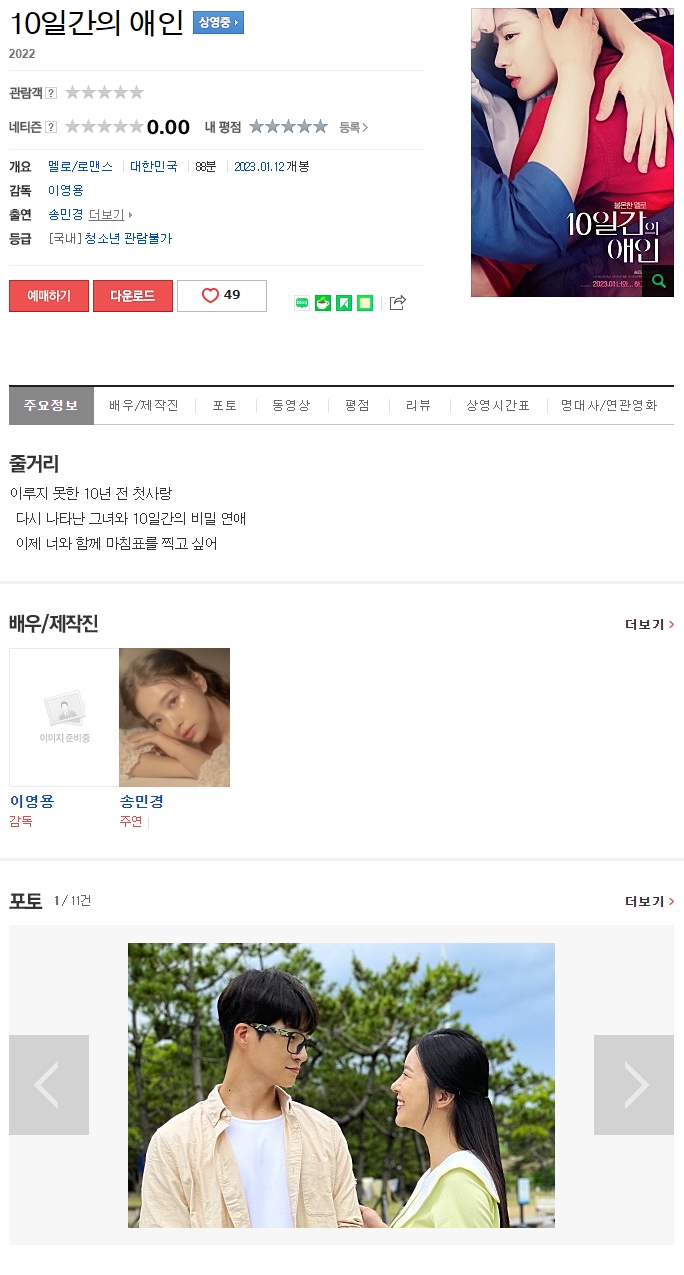Switch to the 동영상 tab
Image resolution: width=684 pixels, height=1275 pixels.
(x=291, y=405)
